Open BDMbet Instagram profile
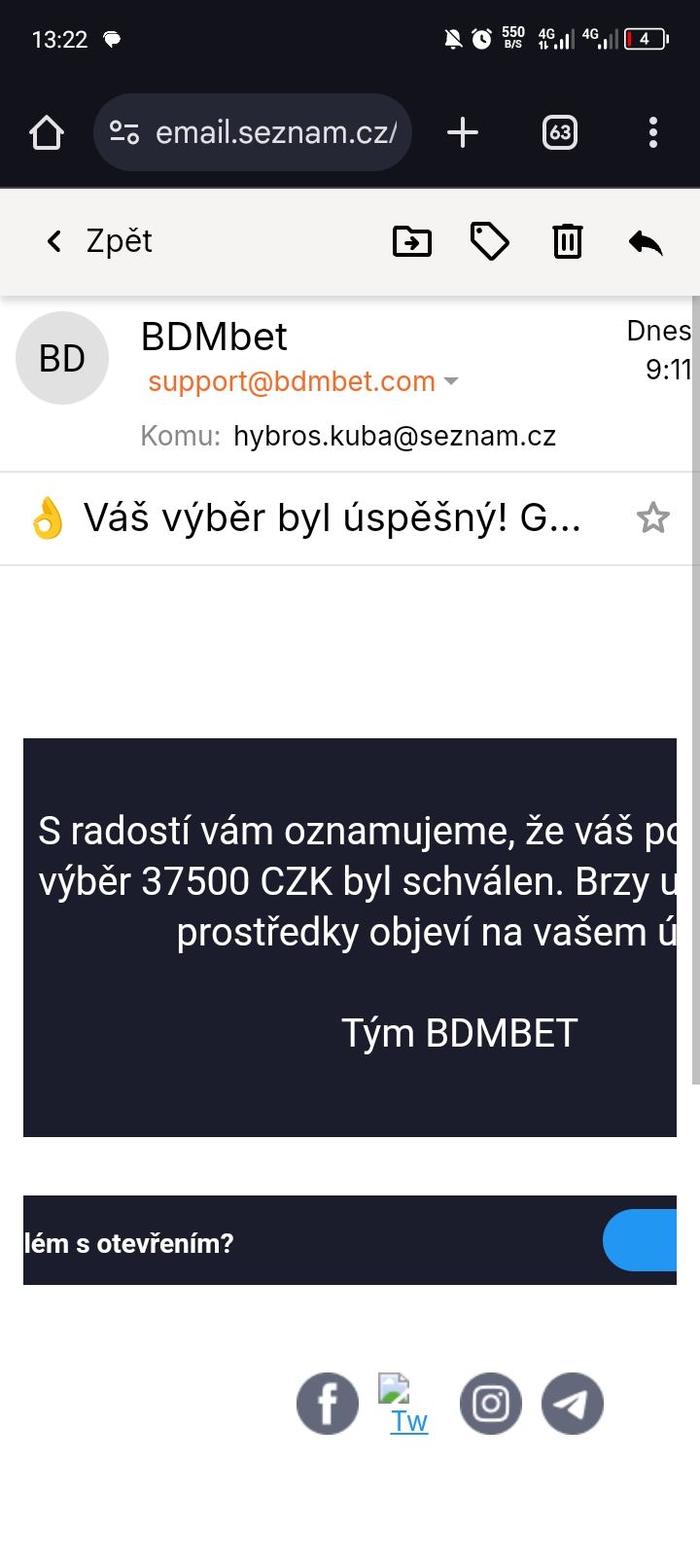The height and width of the screenshot is (1568, 700). [x=491, y=1404]
